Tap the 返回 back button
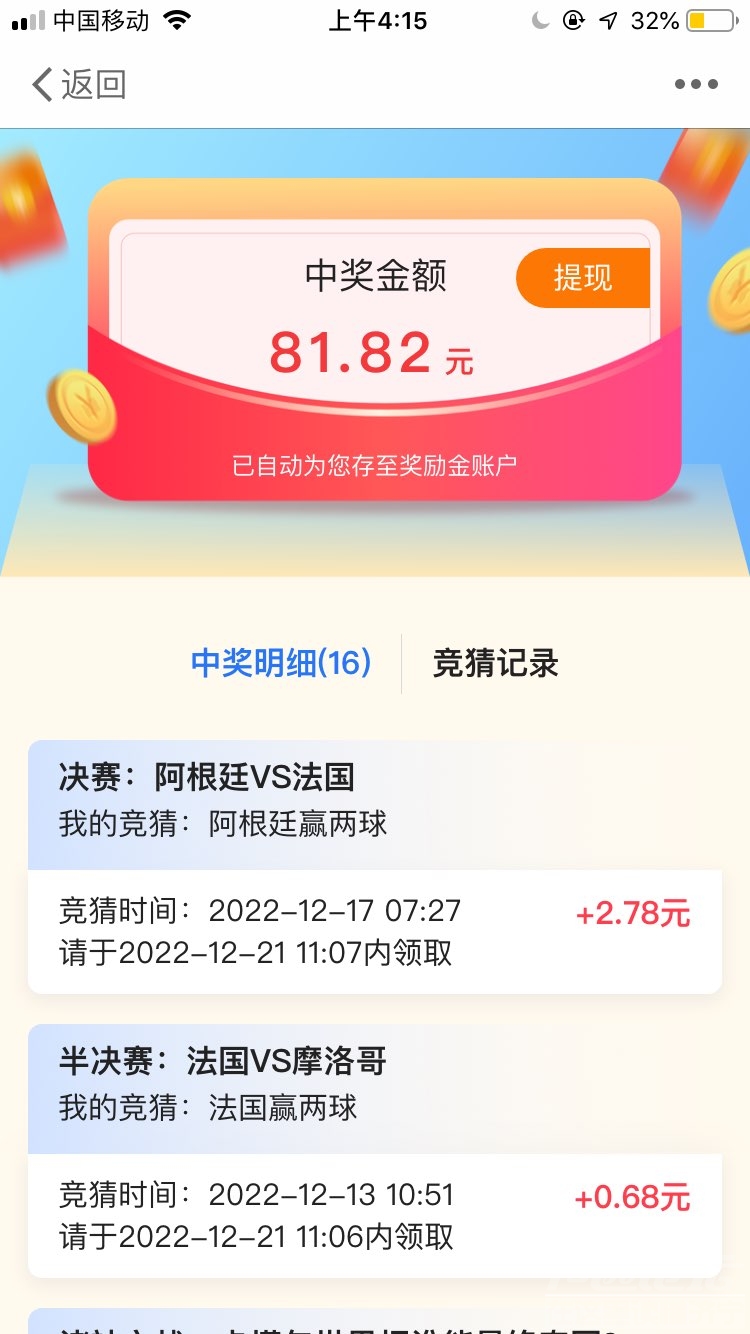The width and height of the screenshot is (750, 1334). 78,85
